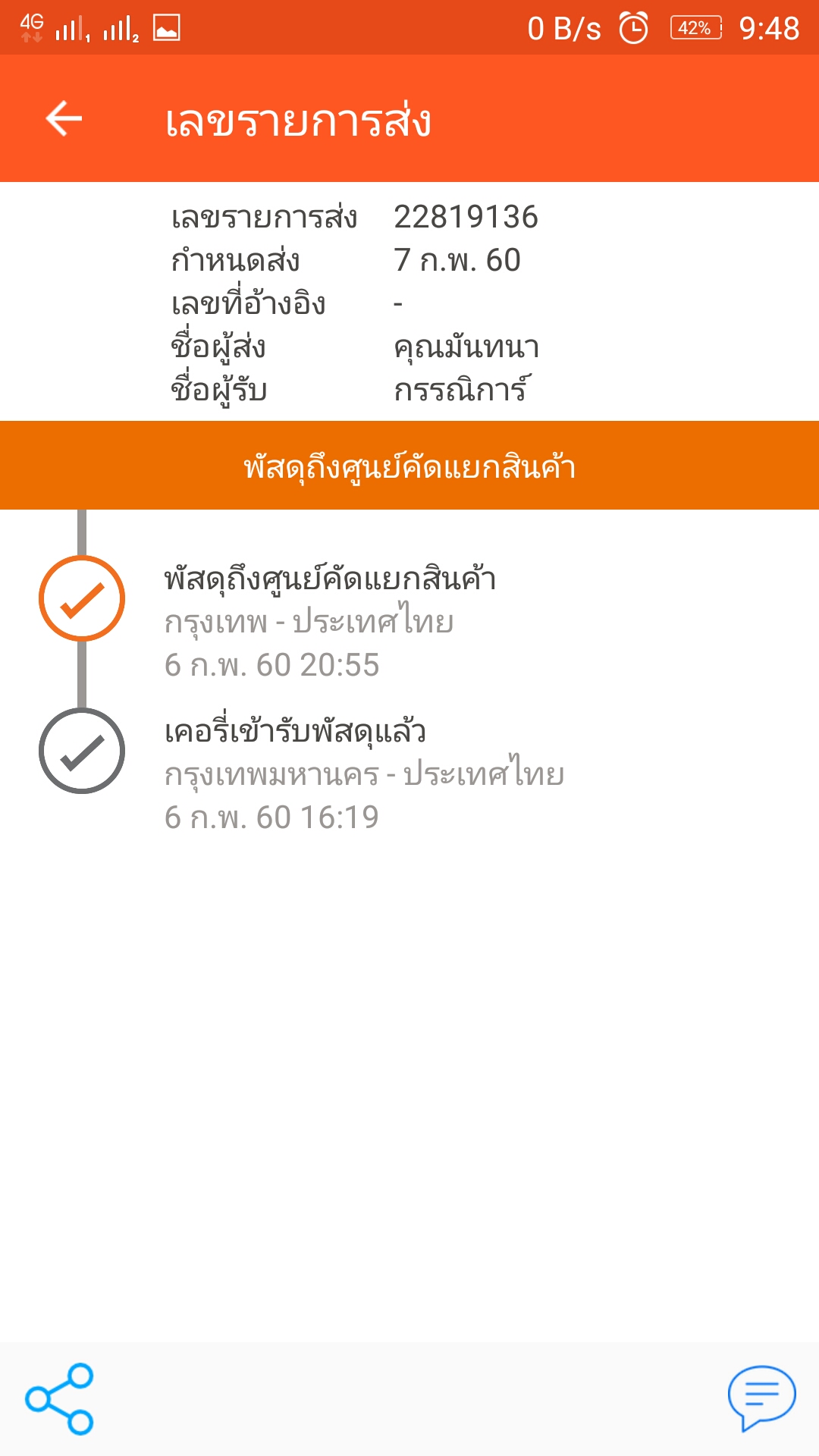Open the chat message icon
The height and width of the screenshot is (1456, 819).
tap(761, 1398)
